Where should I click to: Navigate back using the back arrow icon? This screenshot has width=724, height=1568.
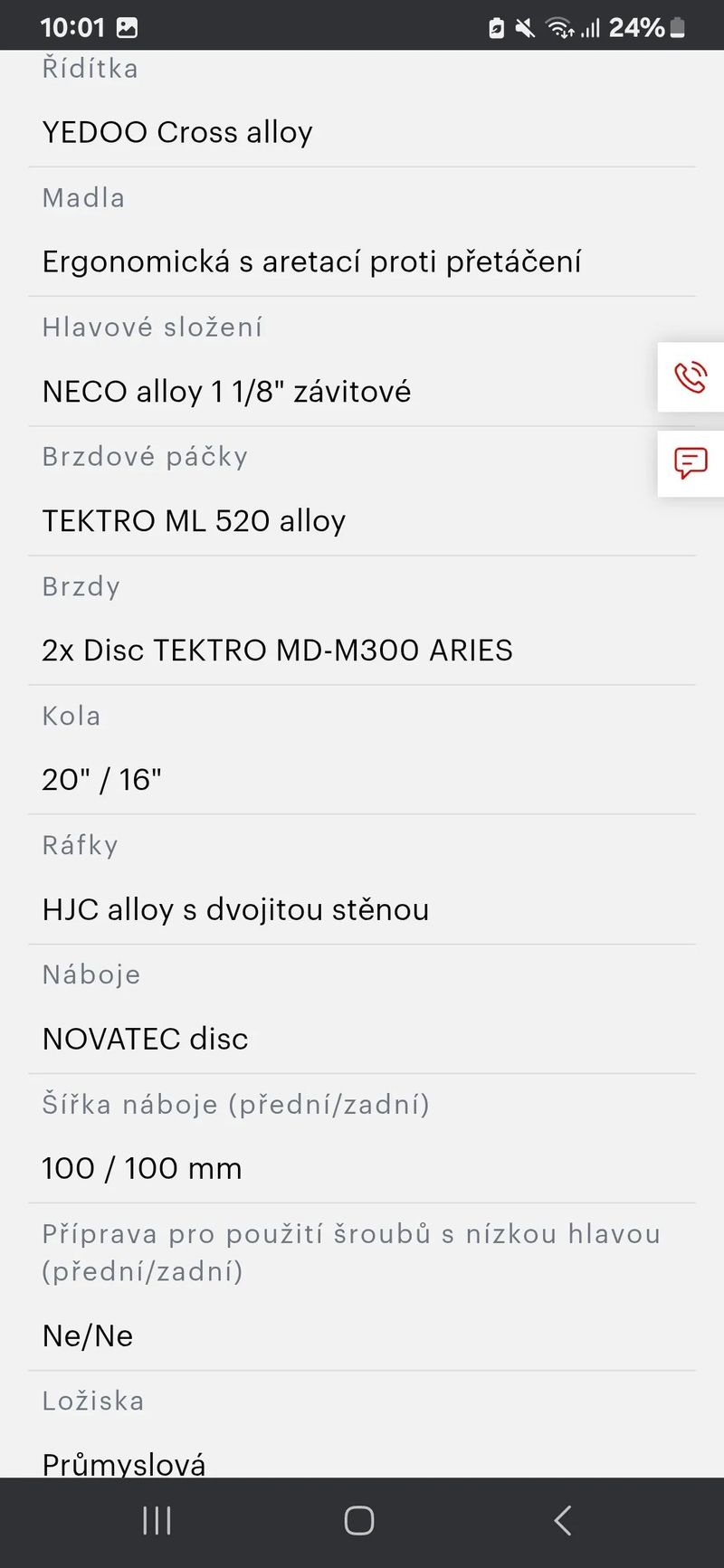pos(563,1521)
